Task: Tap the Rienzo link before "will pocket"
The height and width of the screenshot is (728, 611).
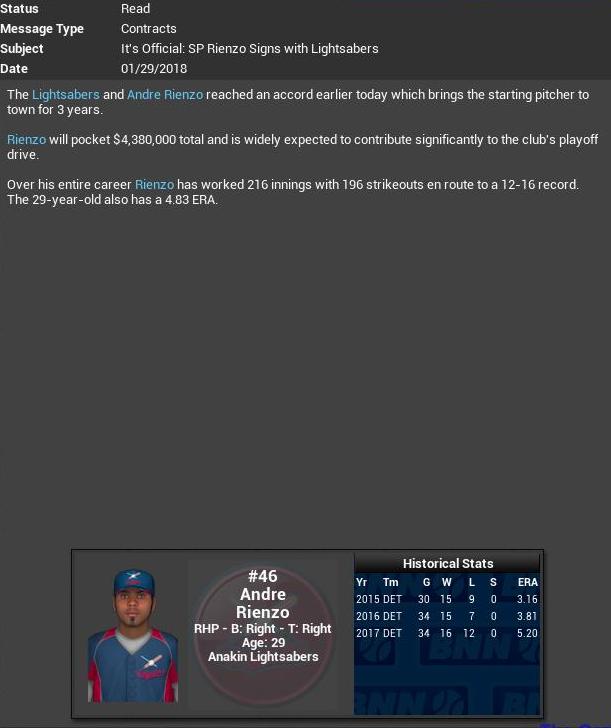Action: tap(26, 140)
